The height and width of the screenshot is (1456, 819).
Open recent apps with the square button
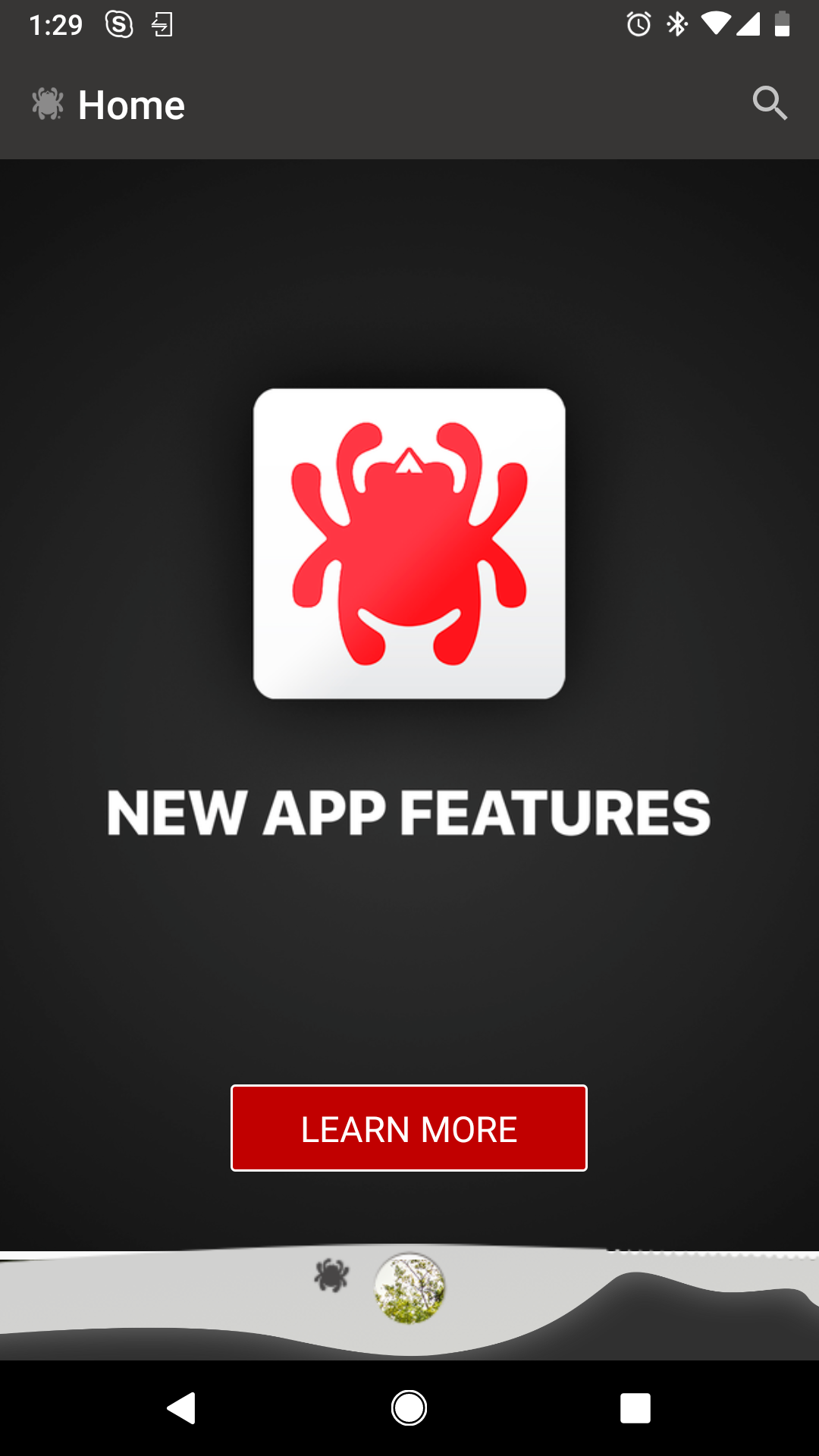coord(635,1408)
